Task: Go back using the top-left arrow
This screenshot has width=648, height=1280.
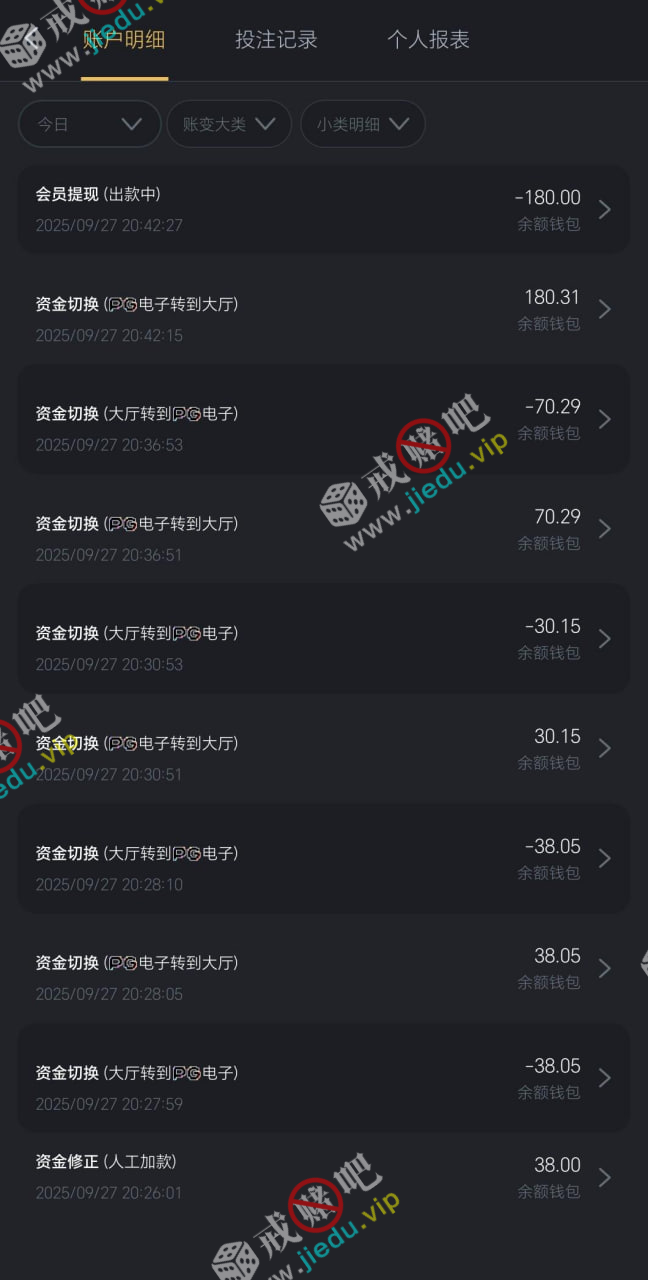Action: click(34, 39)
